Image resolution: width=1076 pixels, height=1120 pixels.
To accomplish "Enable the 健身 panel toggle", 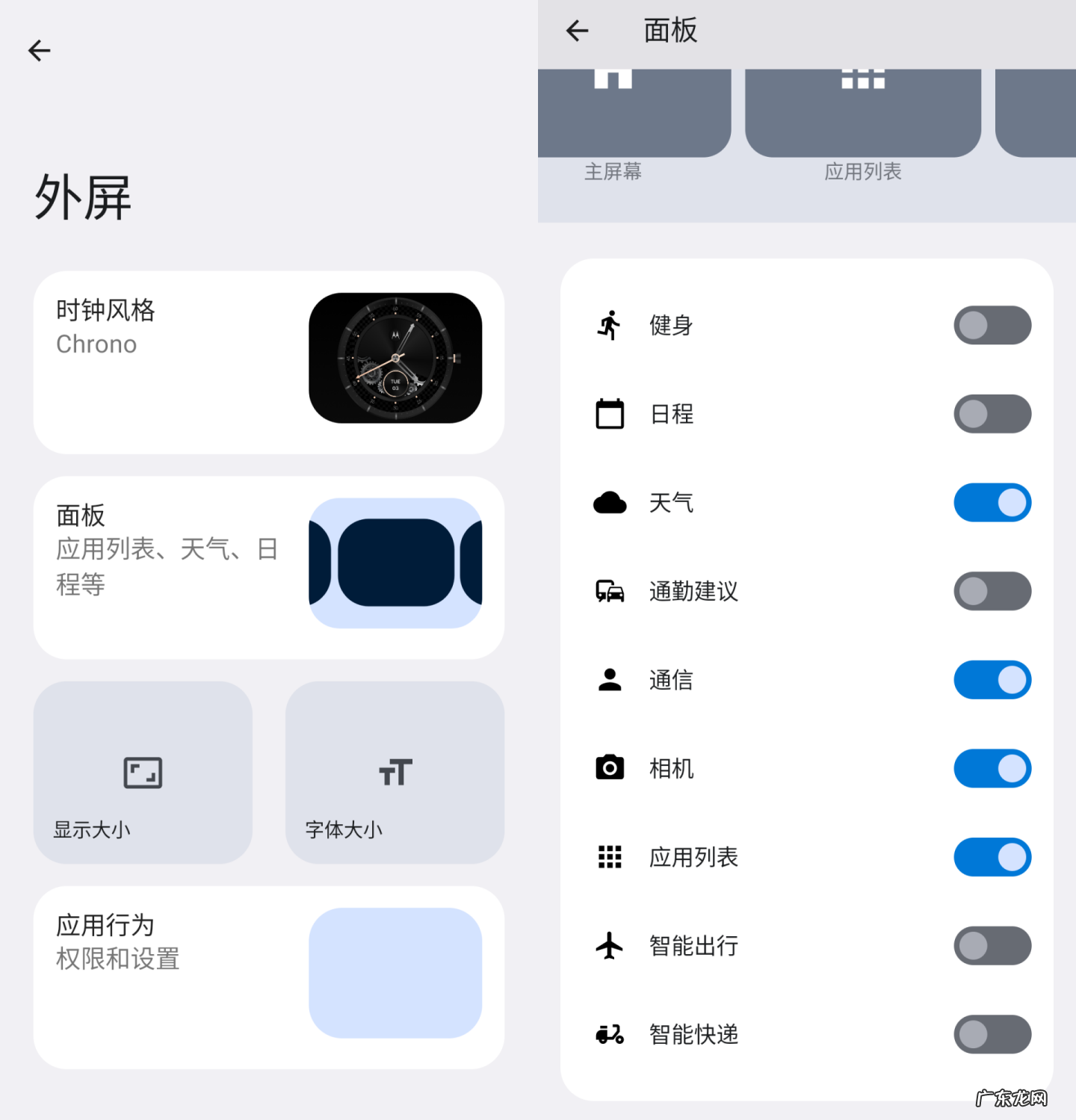I will [992, 325].
